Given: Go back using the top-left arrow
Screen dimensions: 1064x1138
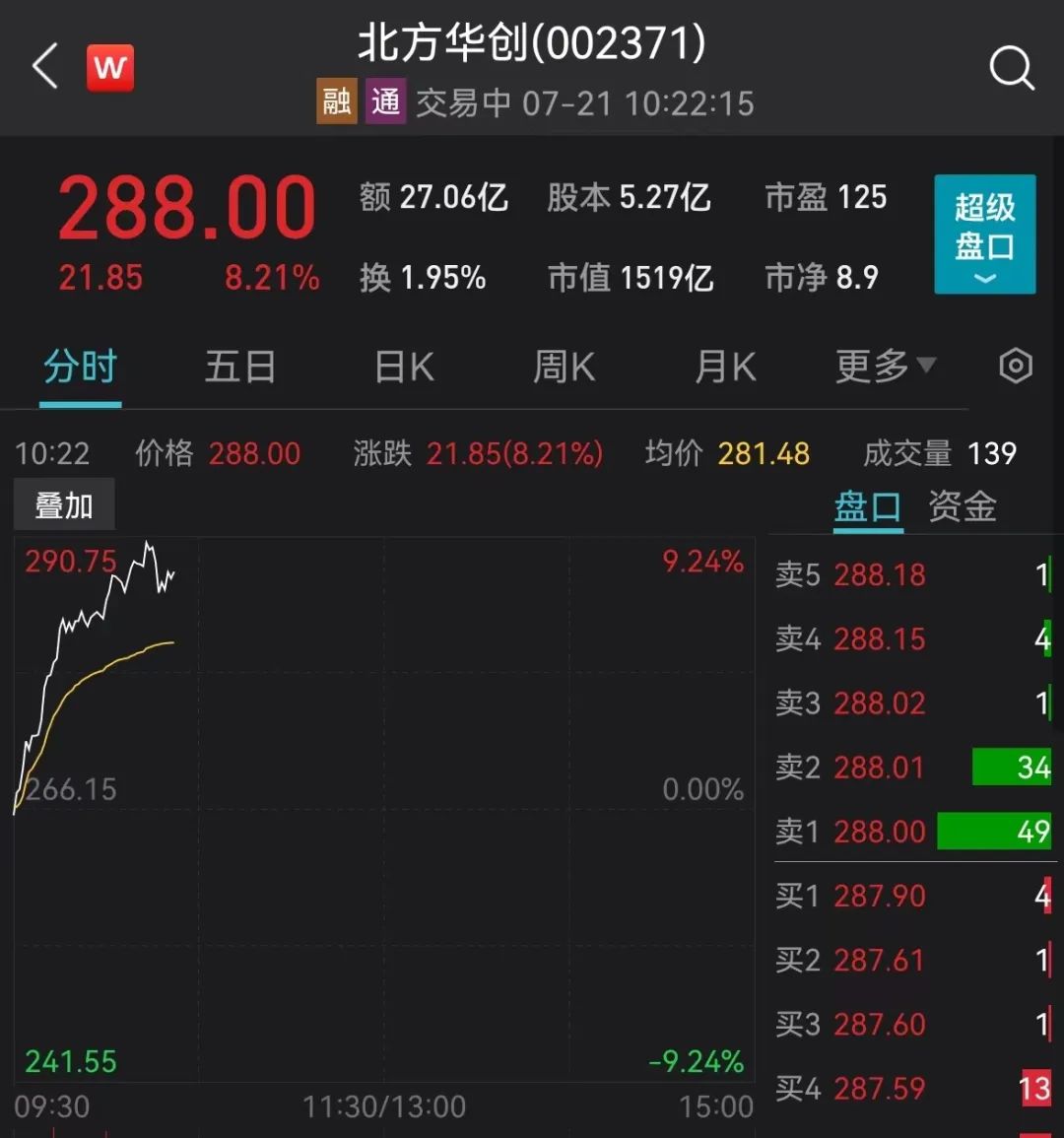Looking at the screenshot, I should [x=45, y=67].
